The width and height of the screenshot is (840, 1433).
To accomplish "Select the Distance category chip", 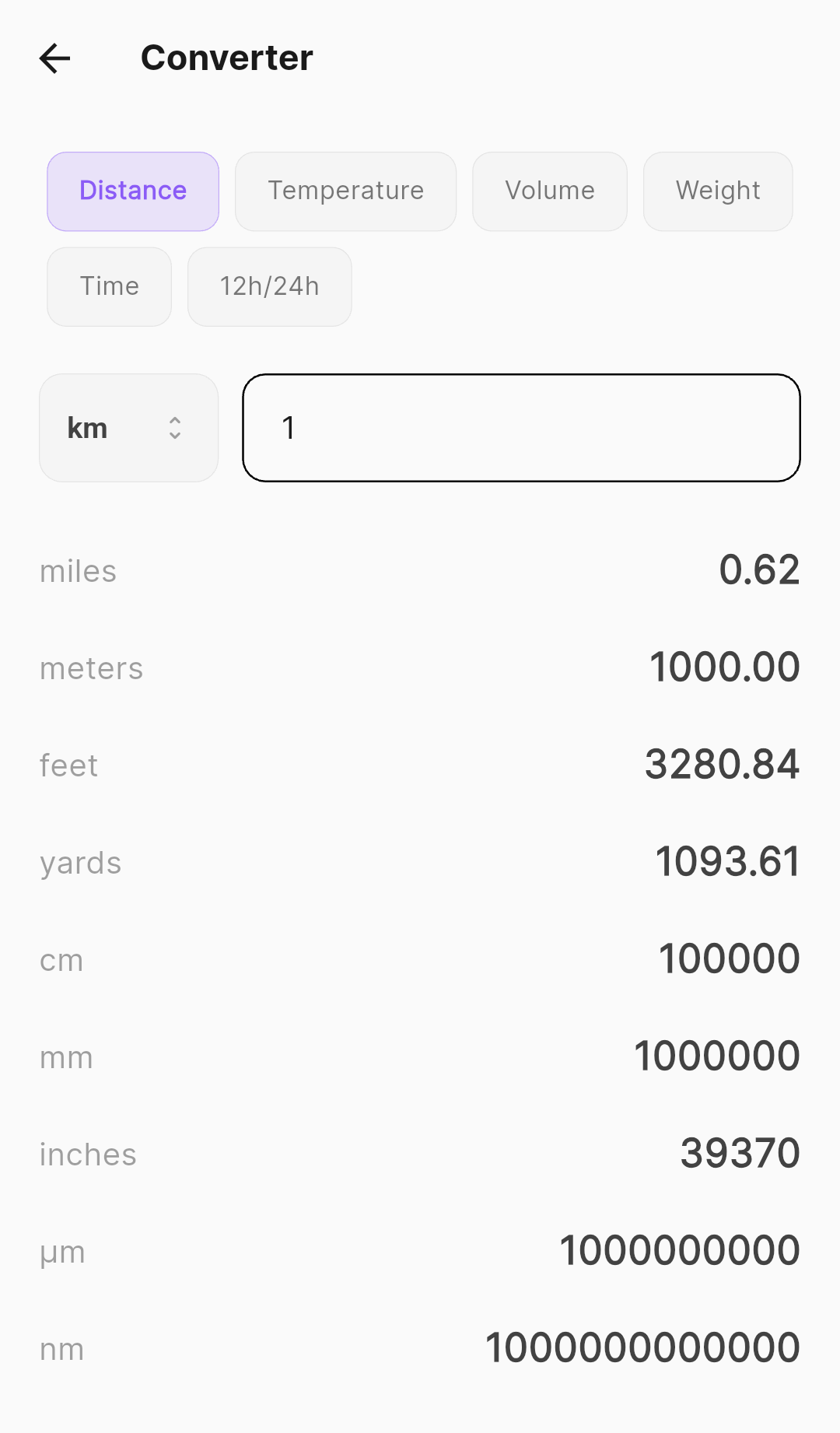I will [x=132, y=191].
